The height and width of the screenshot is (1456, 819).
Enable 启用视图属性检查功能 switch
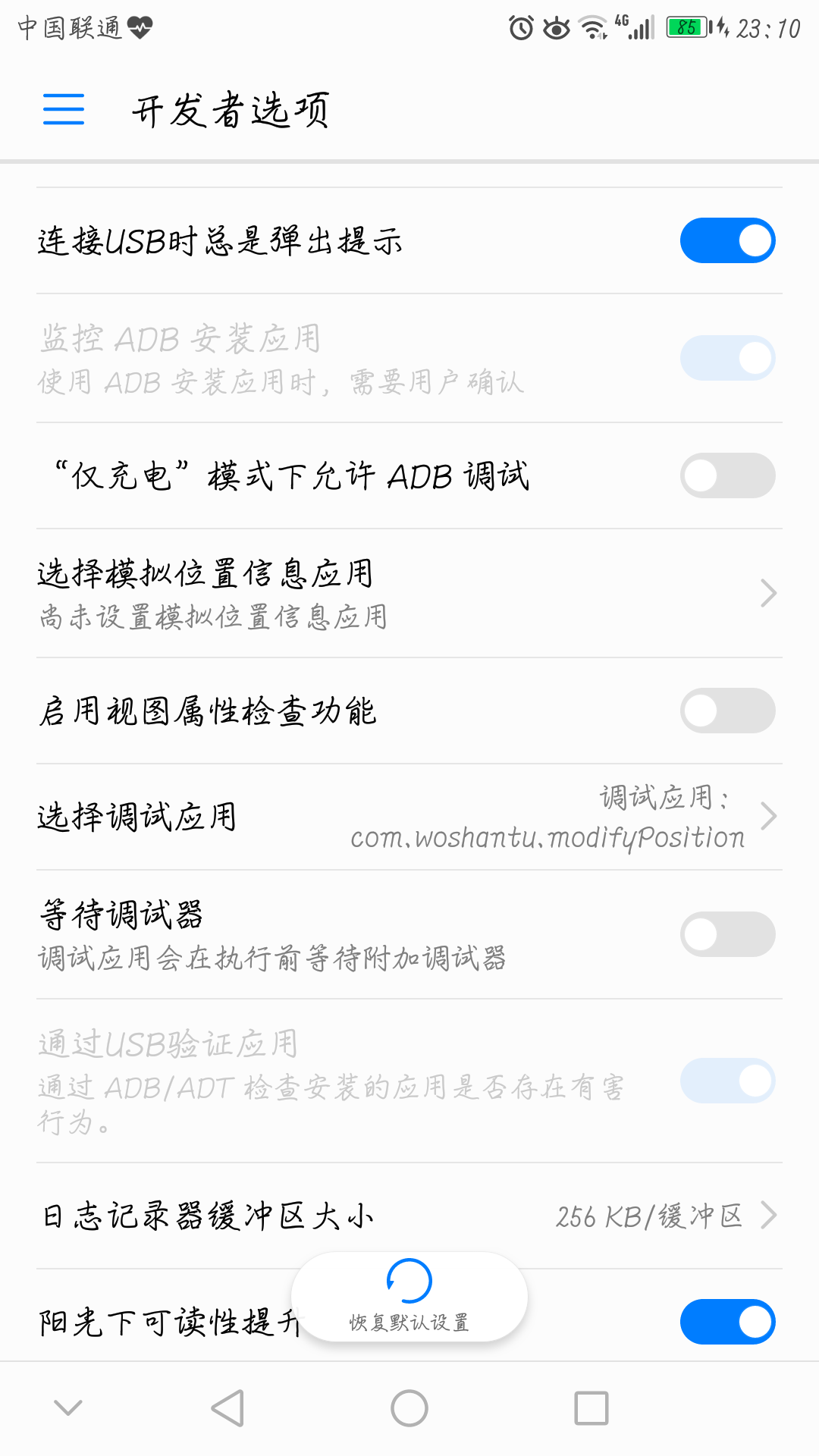click(726, 711)
